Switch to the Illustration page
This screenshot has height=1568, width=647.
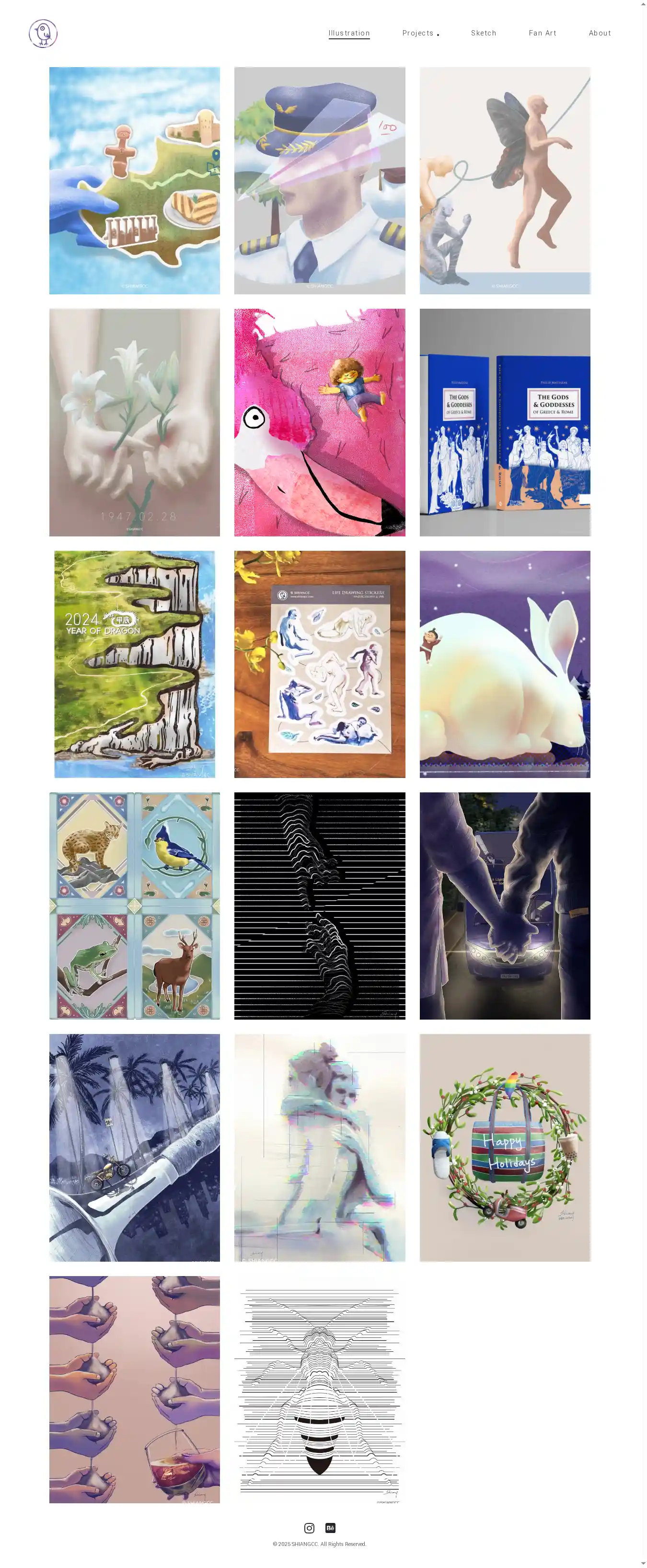click(349, 33)
